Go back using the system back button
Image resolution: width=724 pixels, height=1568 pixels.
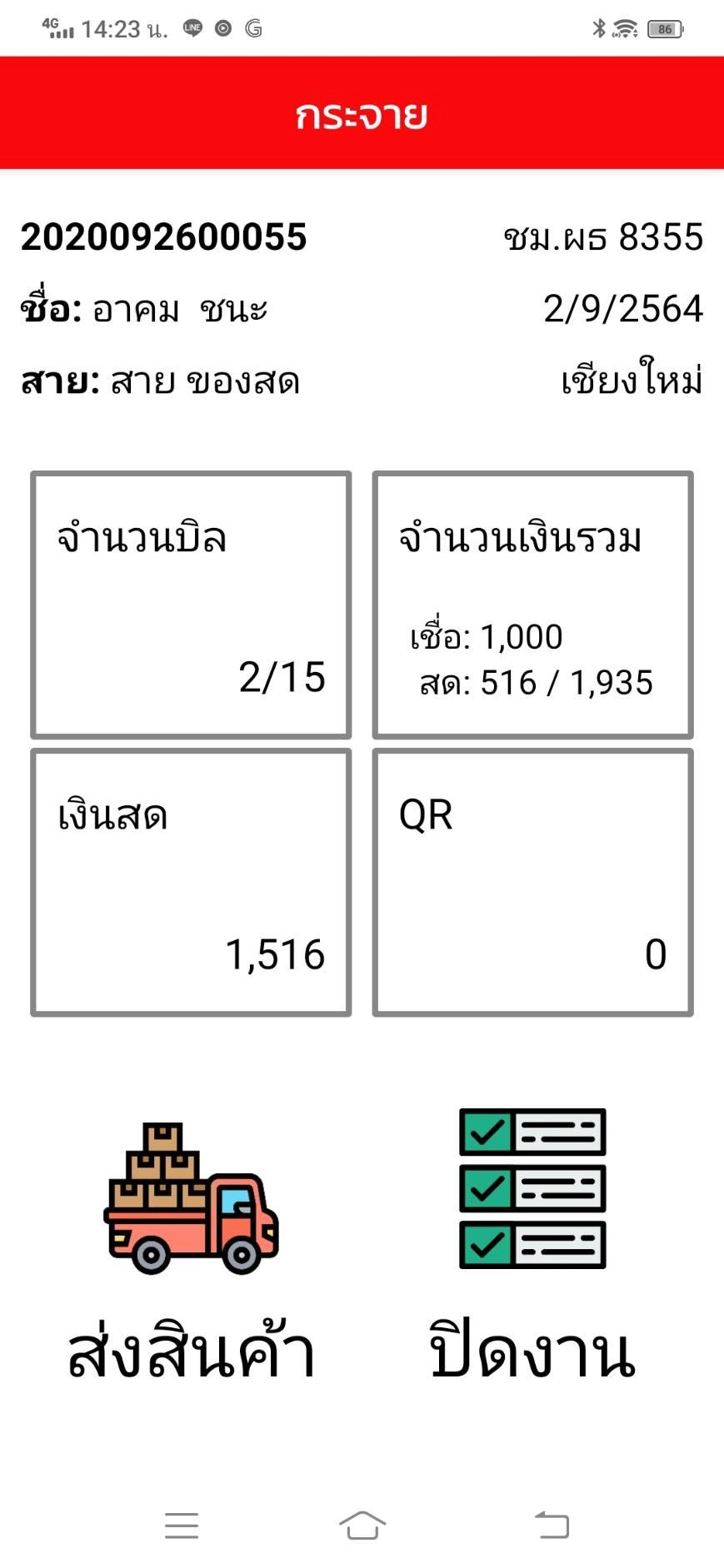(552, 1525)
